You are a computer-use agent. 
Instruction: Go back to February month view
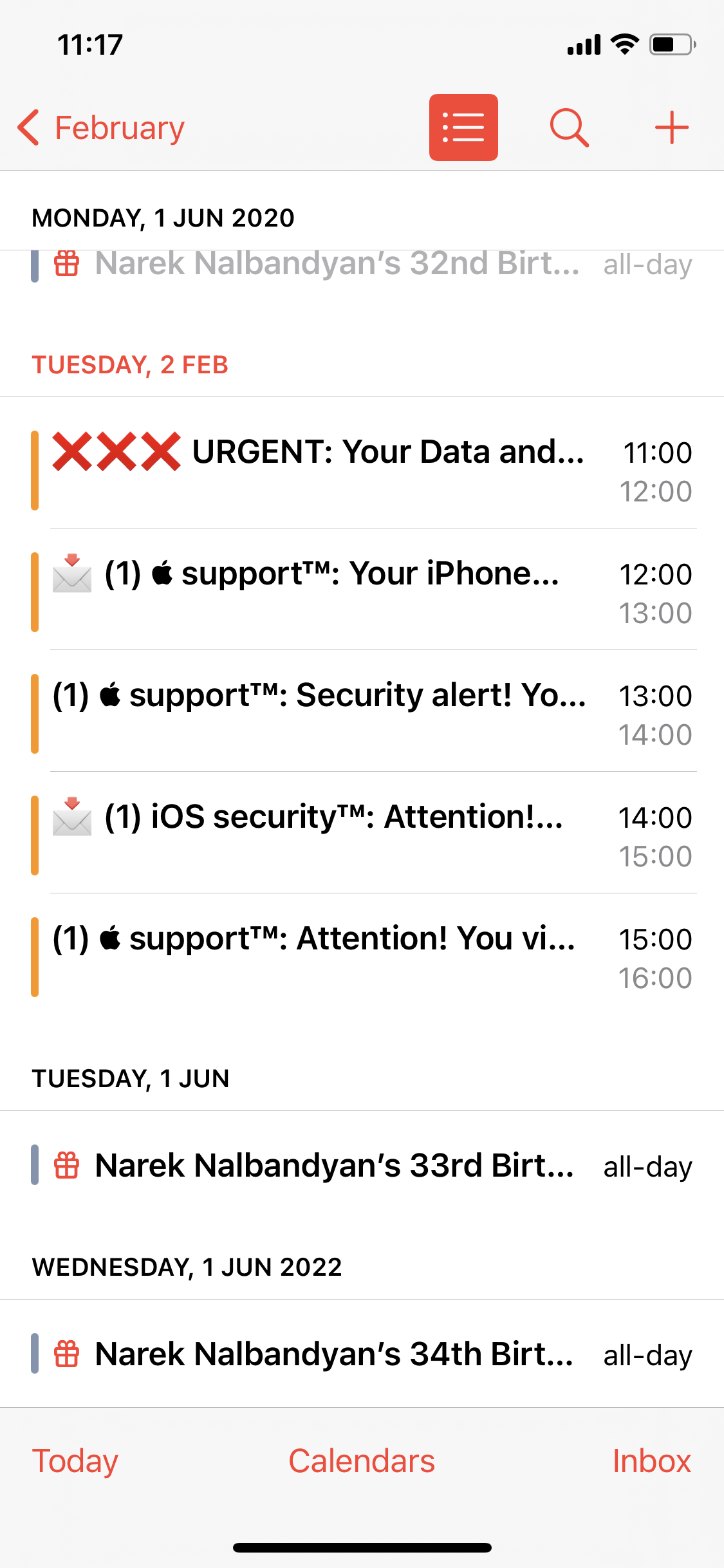point(102,127)
